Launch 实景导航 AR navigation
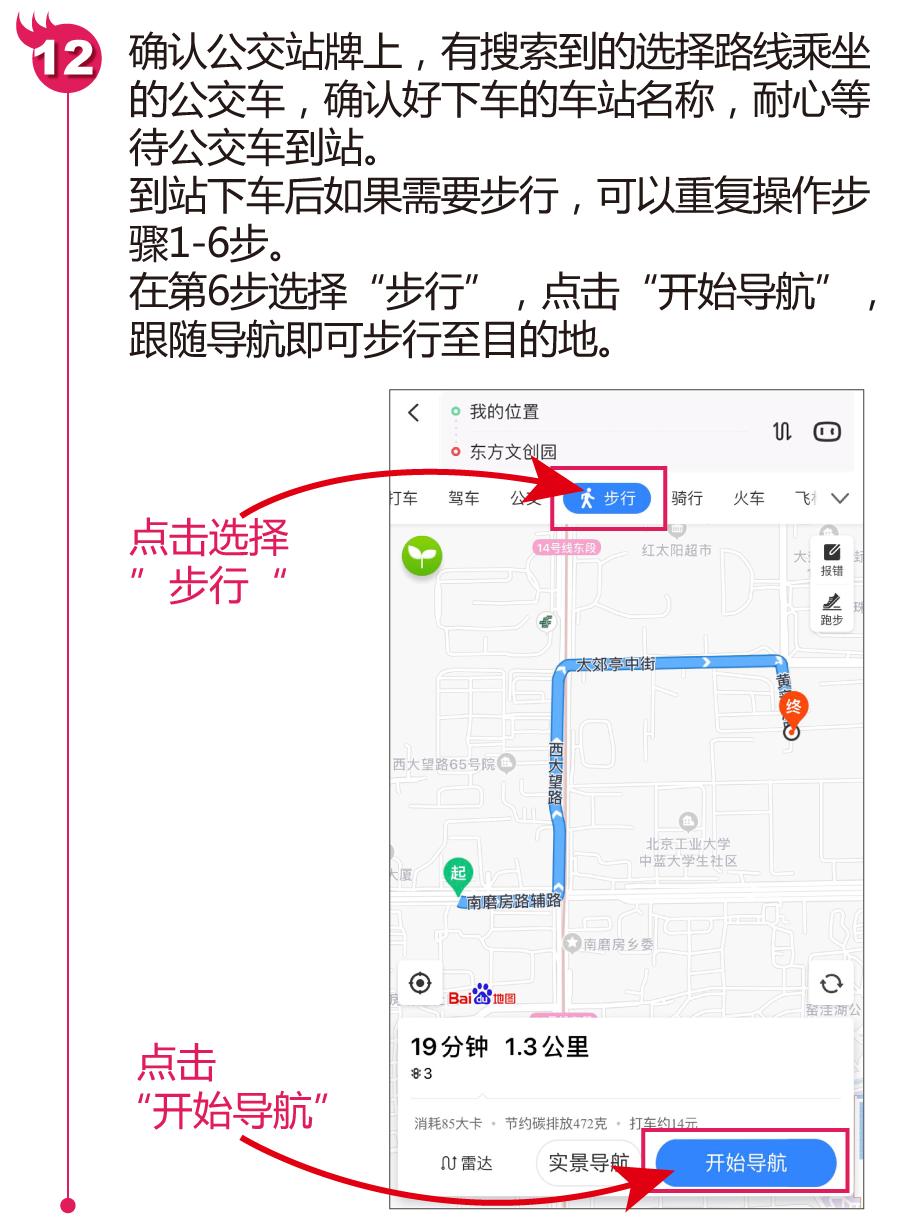Image resolution: width=900 pixels, height=1226 pixels. tap(587, 1162)
